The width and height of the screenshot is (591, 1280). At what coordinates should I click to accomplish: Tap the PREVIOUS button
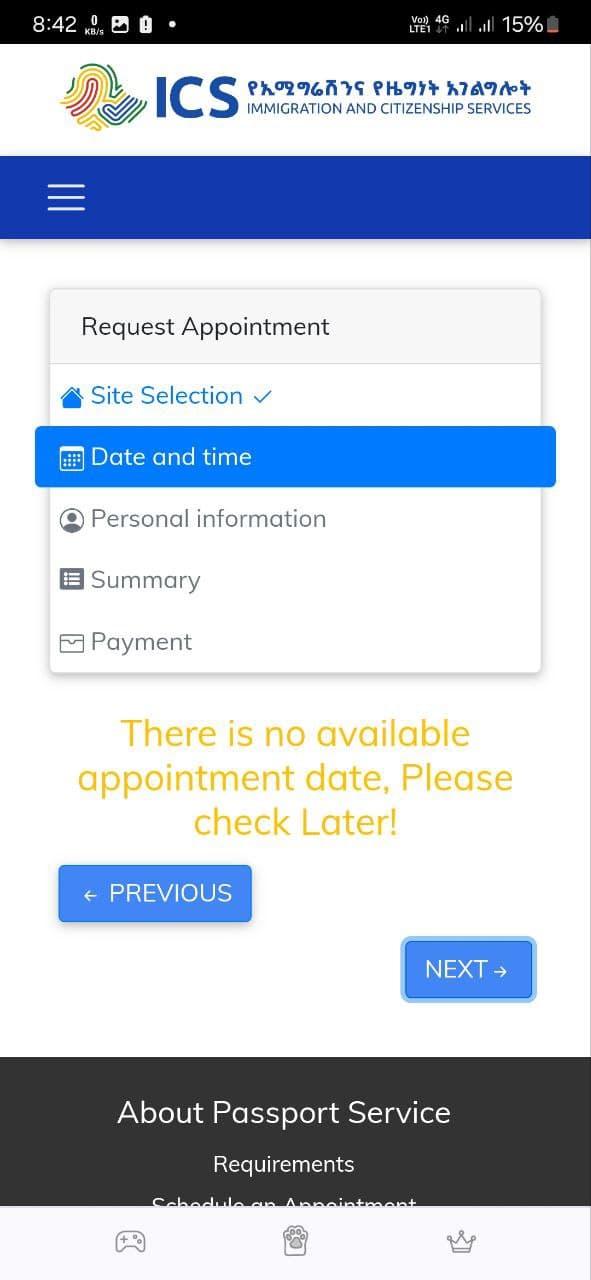pyautogui.click(x=155, y=893)
